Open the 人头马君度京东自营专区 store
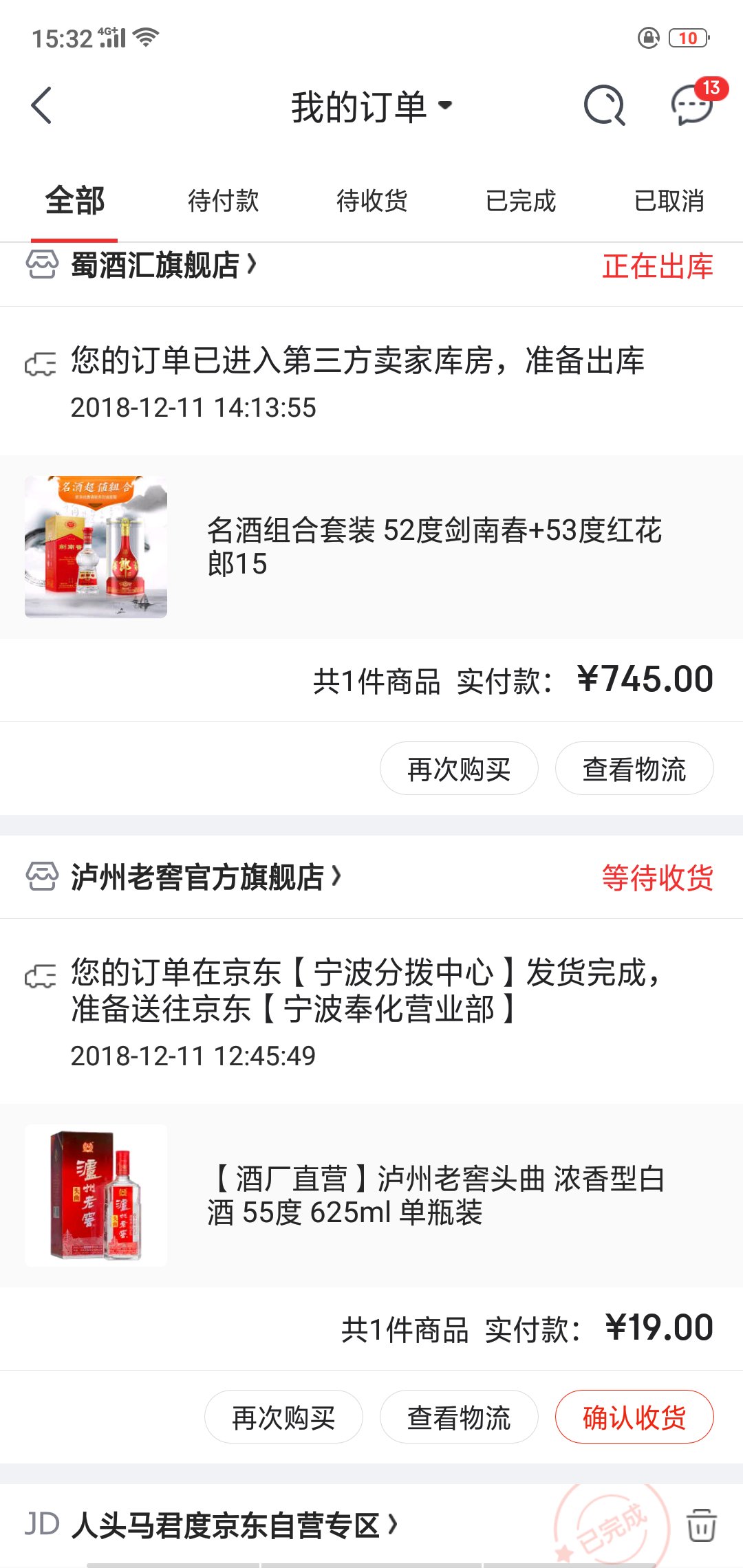 tap(234, 1525)
